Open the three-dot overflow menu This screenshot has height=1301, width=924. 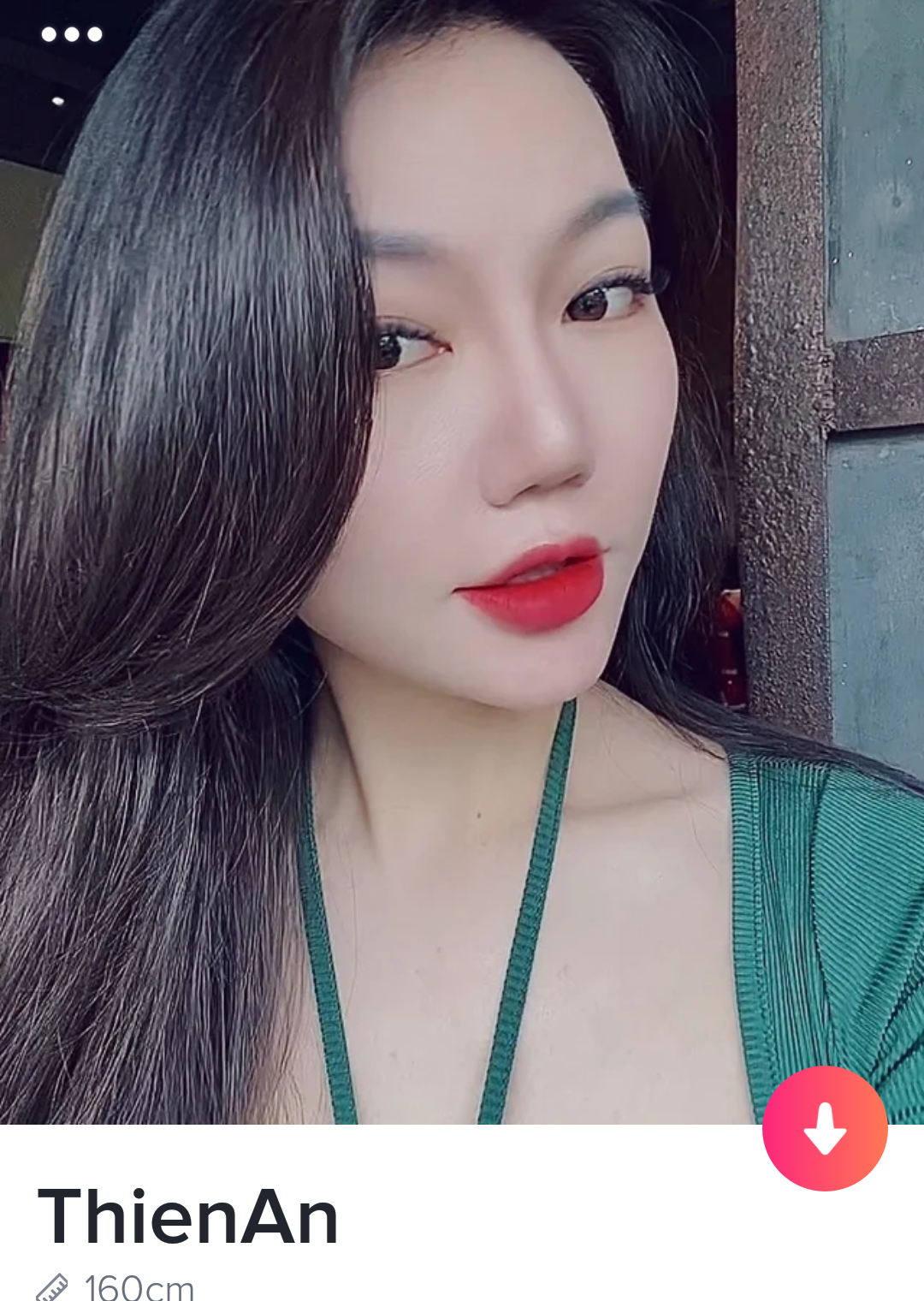coord(72,34)
